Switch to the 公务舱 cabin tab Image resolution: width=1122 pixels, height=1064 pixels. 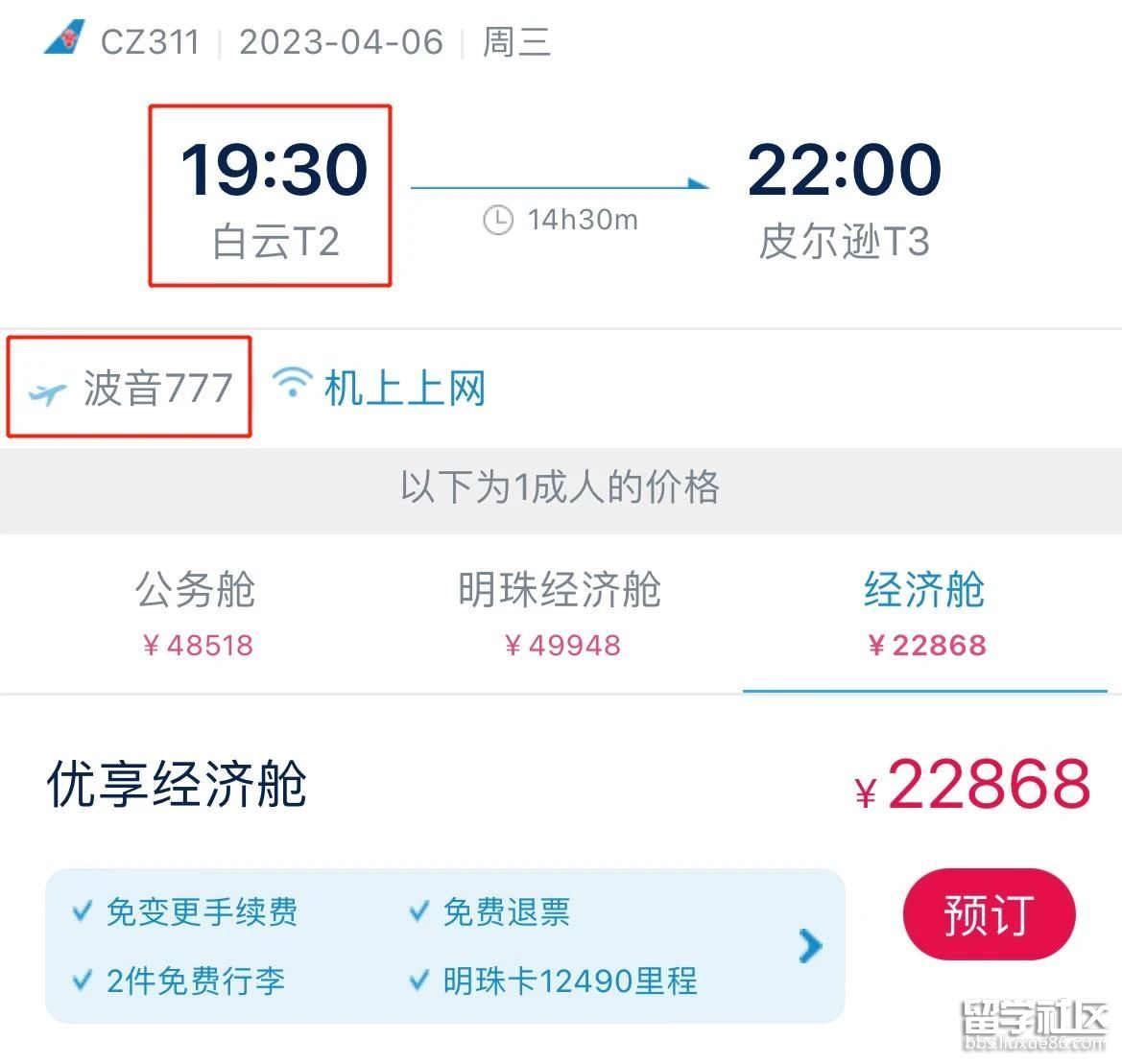[196, 611]
